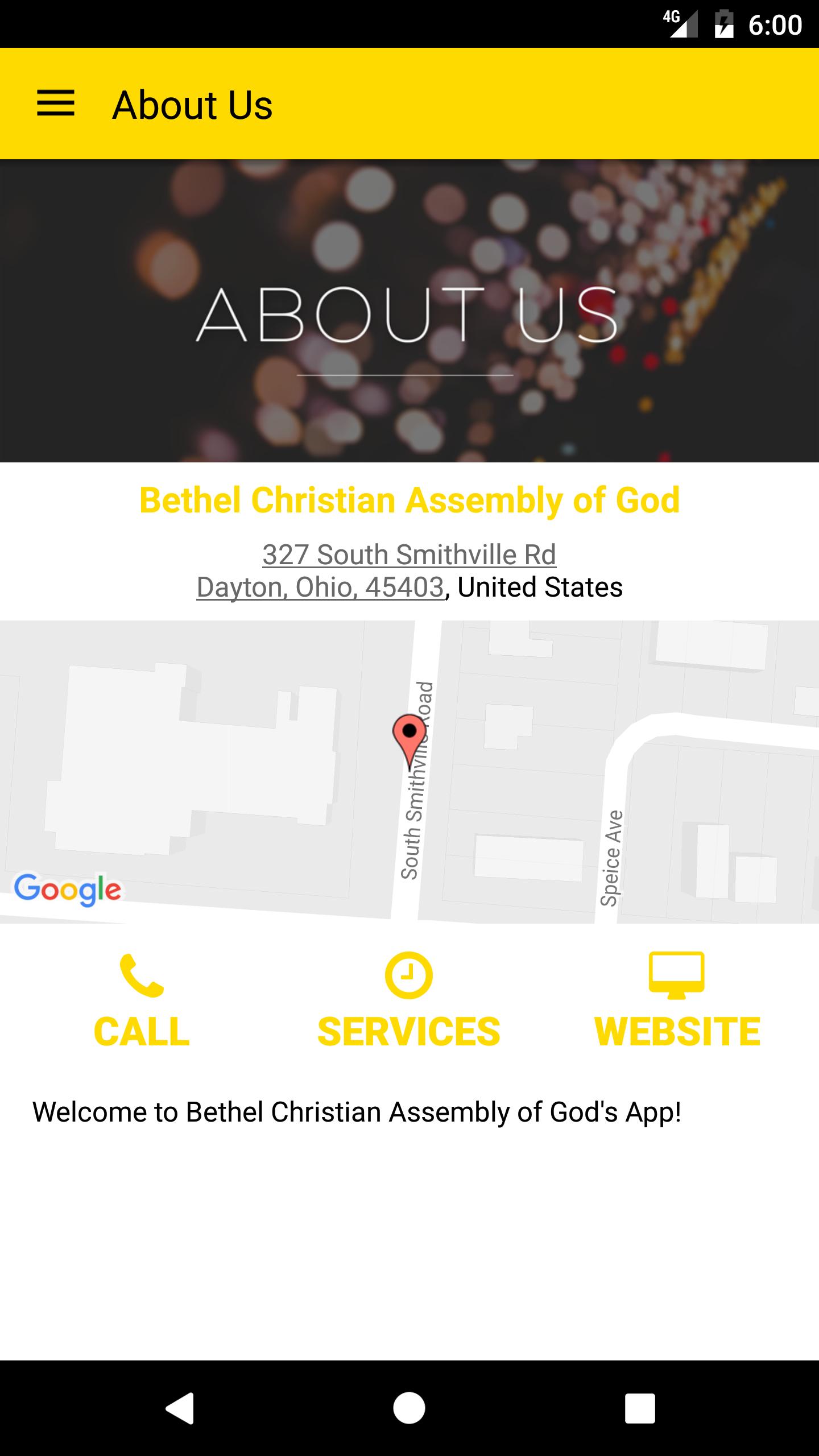Image resolution: width=819 pixels, height=1456 pixels.
Task: Open the 327 South Smithville Rd address link
Action: (409, 555)
